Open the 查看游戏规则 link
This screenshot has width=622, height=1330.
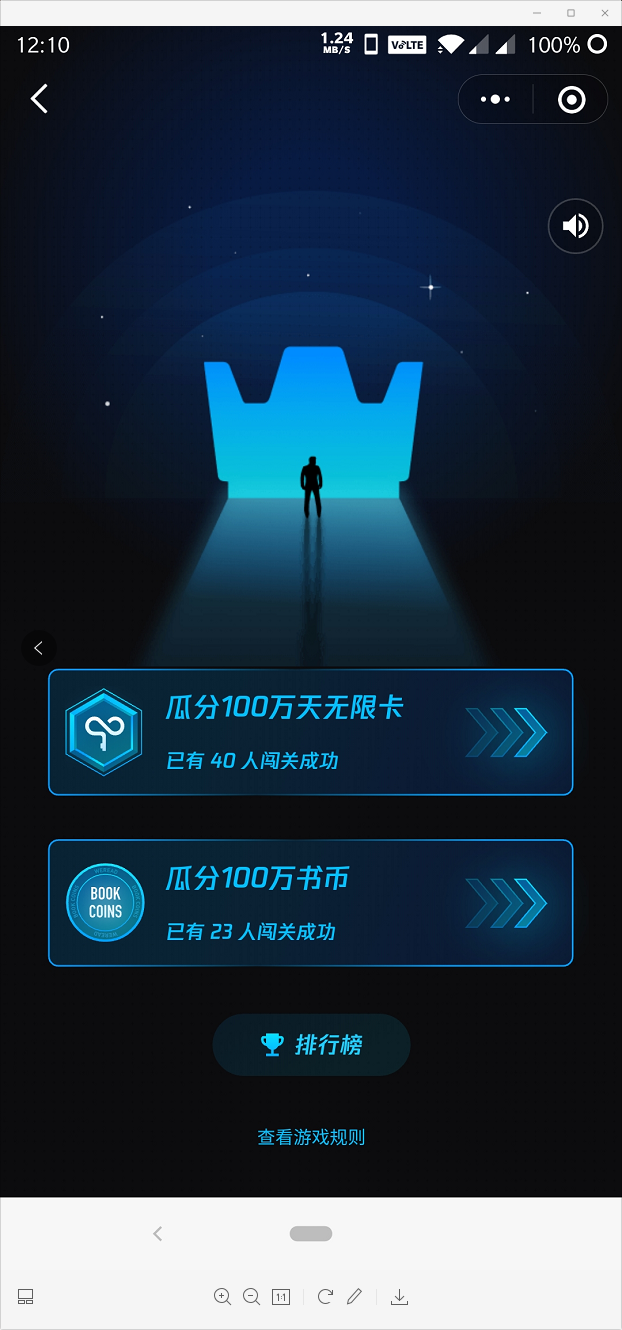(311, 1137)
